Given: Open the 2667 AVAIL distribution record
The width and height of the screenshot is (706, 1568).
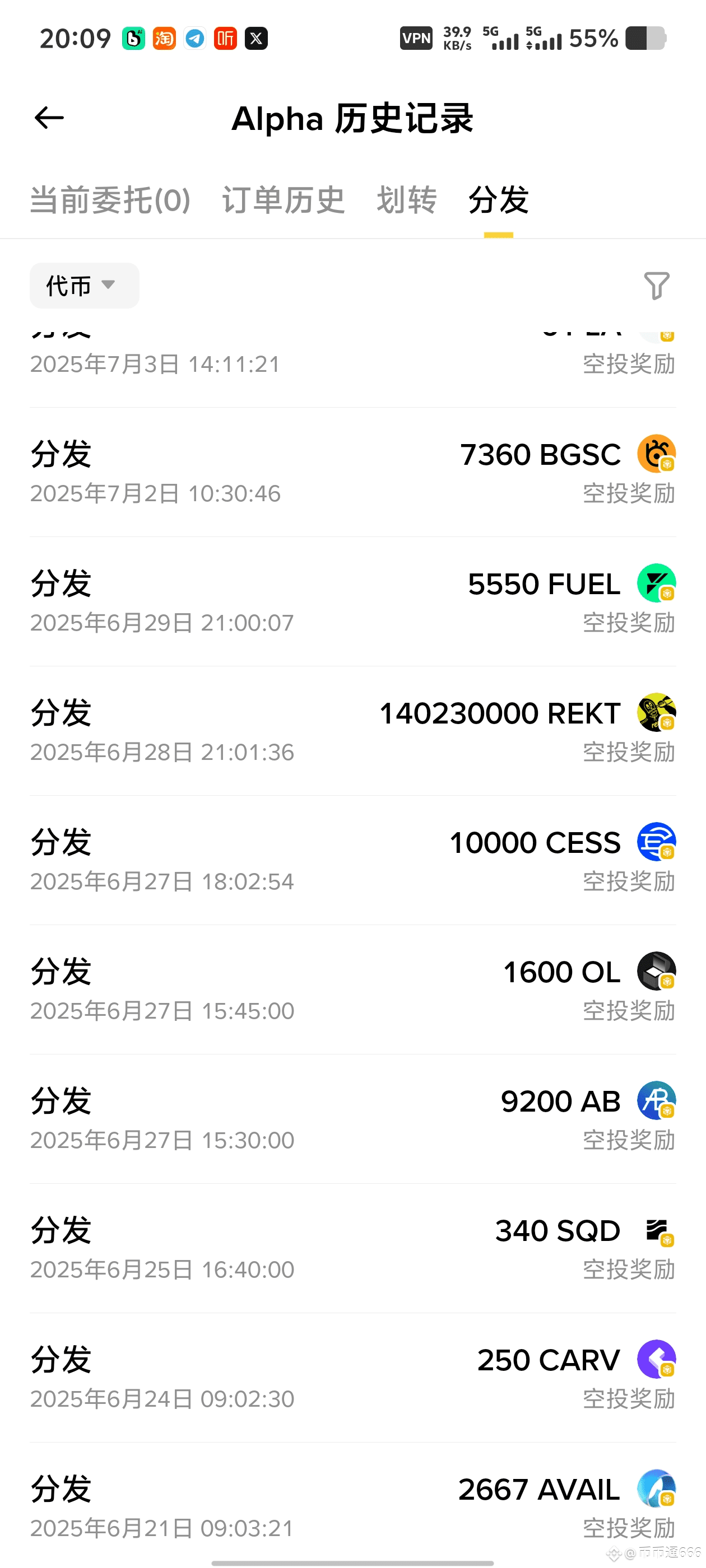Looking at the screenshot, I should coord(352,1505).
